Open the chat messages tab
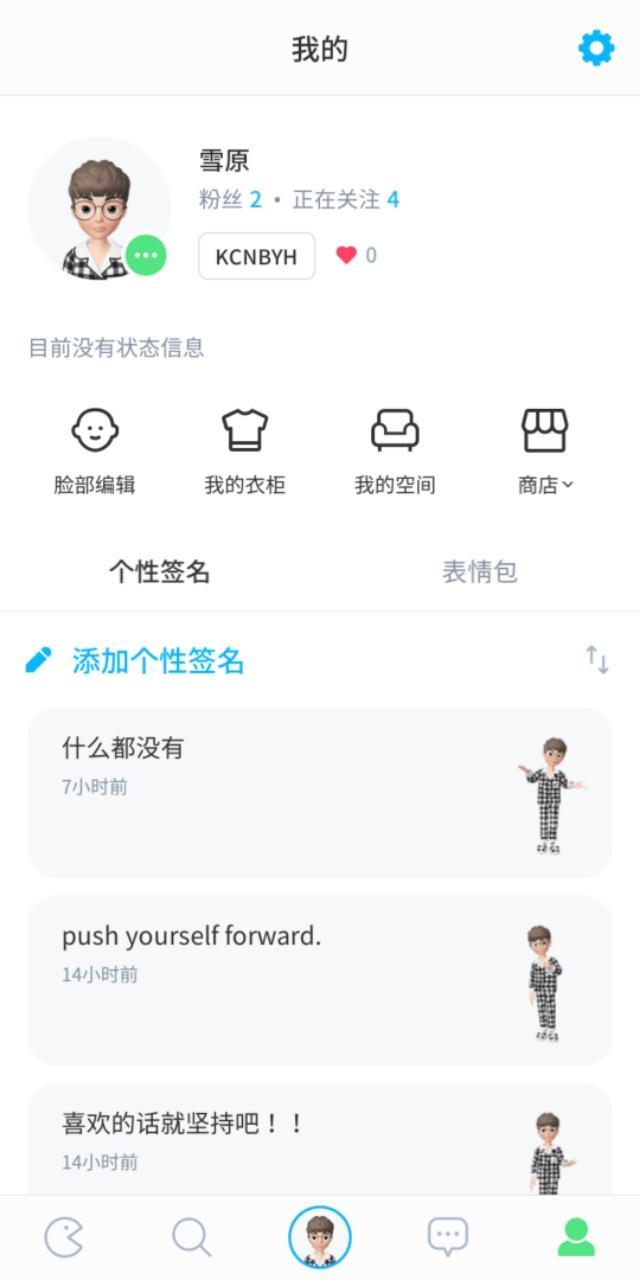 pyautogui.click(x=448, y=1238)
